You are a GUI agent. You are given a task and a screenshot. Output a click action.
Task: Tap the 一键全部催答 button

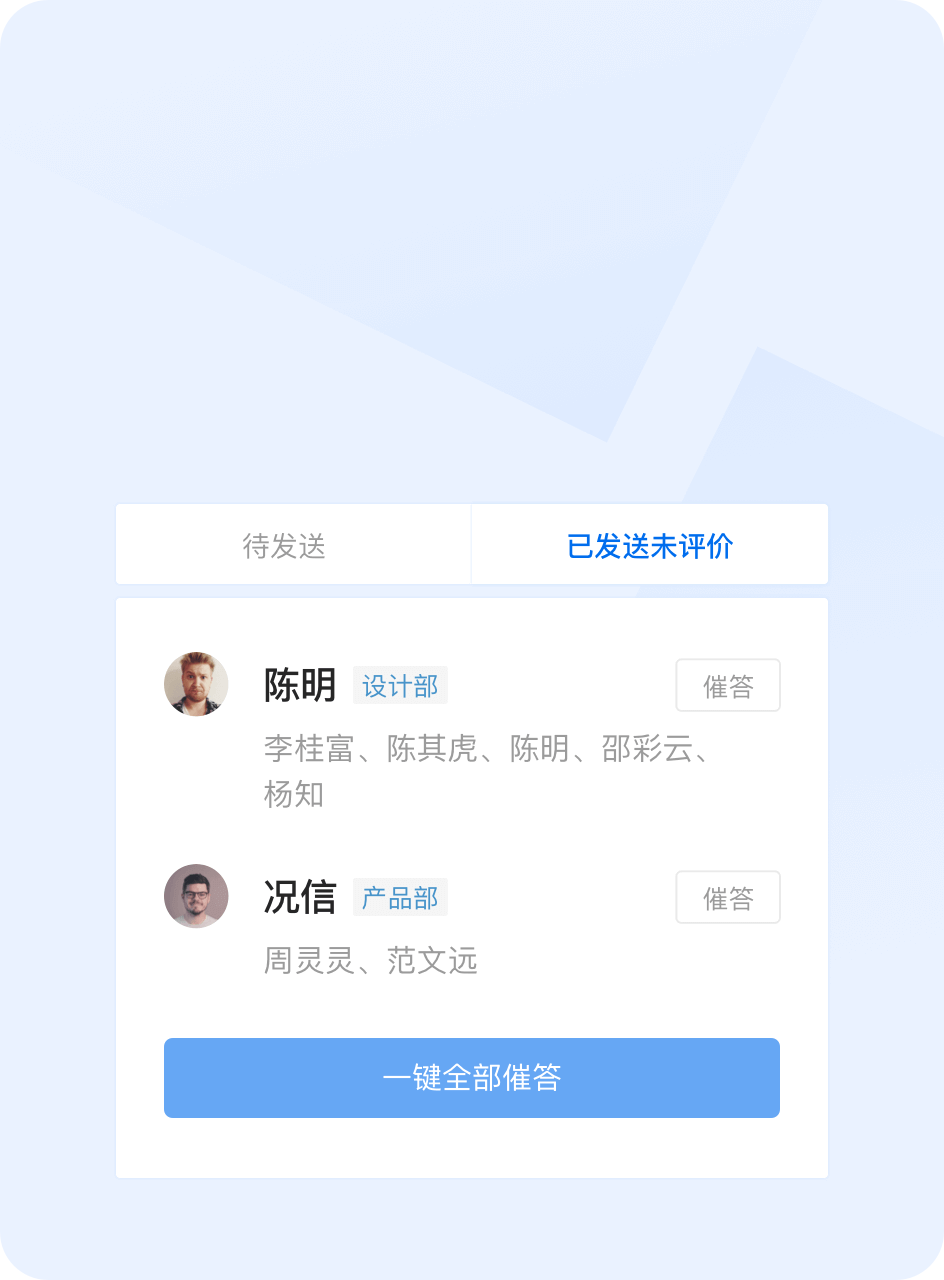[x=471, y=1078]
